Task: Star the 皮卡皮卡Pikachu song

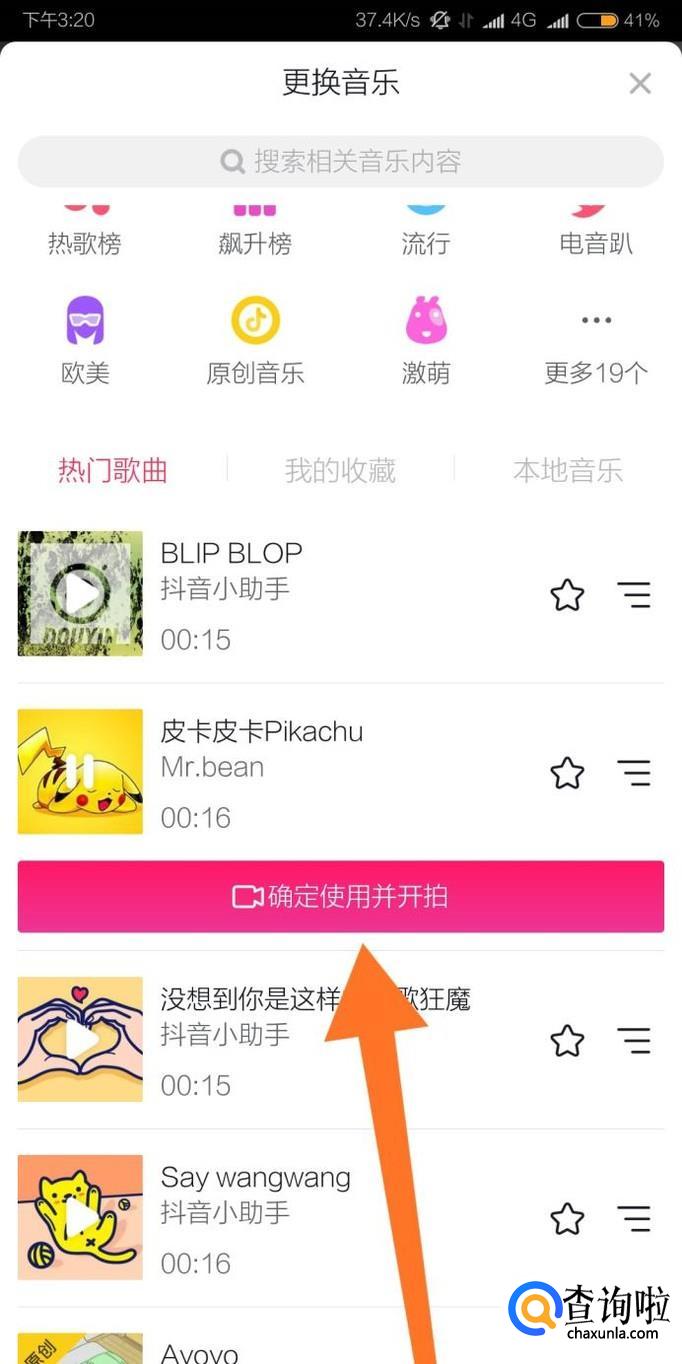Action: coord(567,773)
